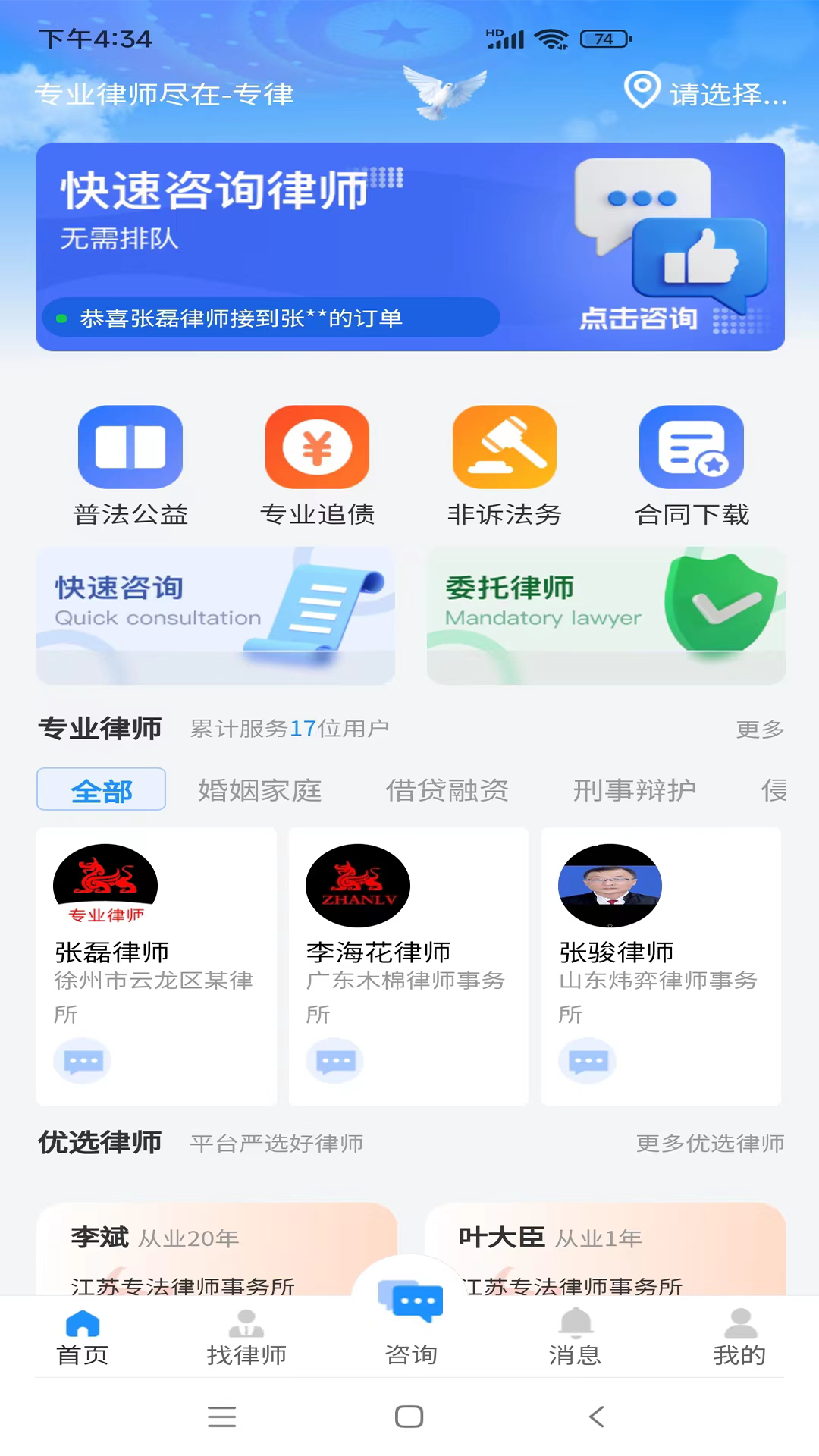Select the 借贷融资 category tab

point(447,790)
